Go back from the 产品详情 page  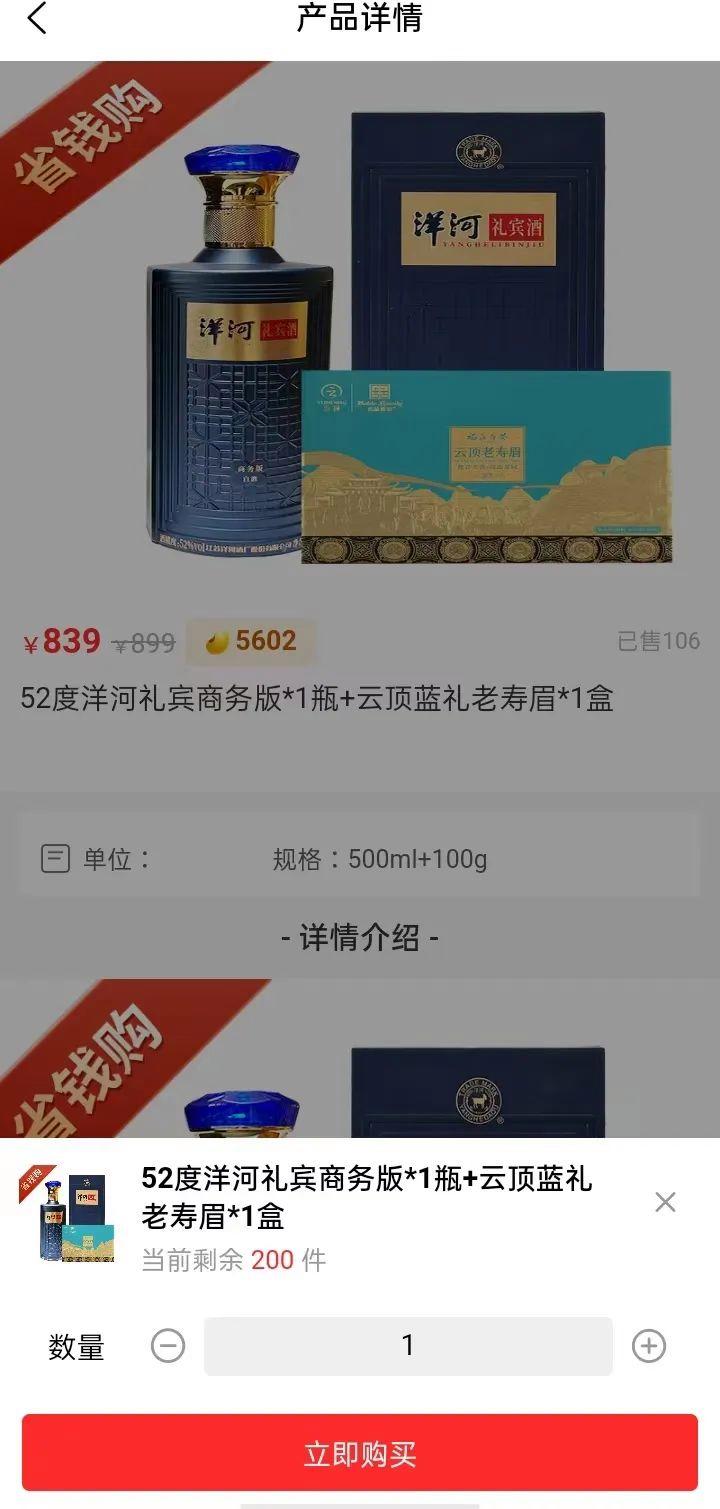coord(37,18)
